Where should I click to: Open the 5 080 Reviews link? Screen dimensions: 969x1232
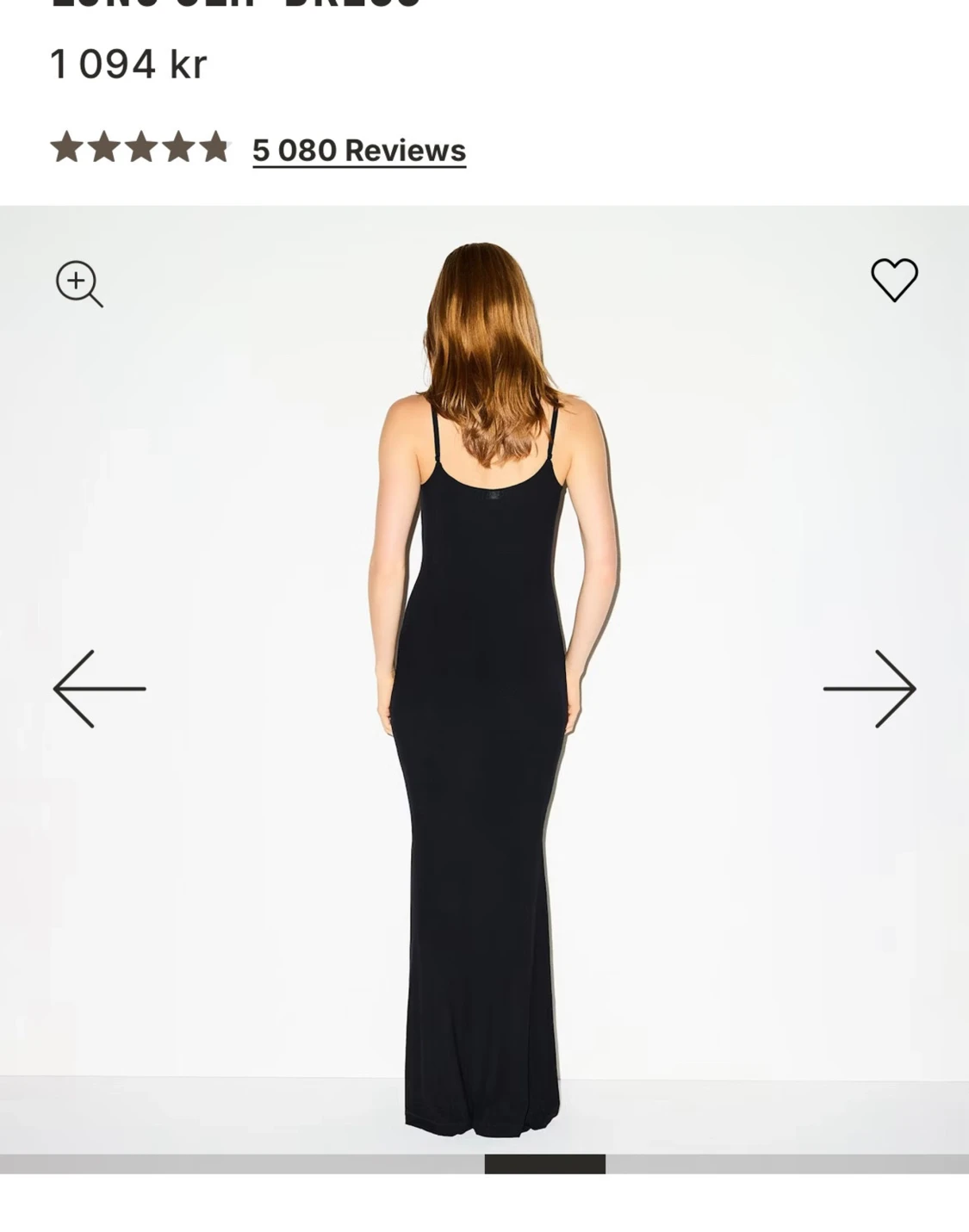(x=358, y=151)
